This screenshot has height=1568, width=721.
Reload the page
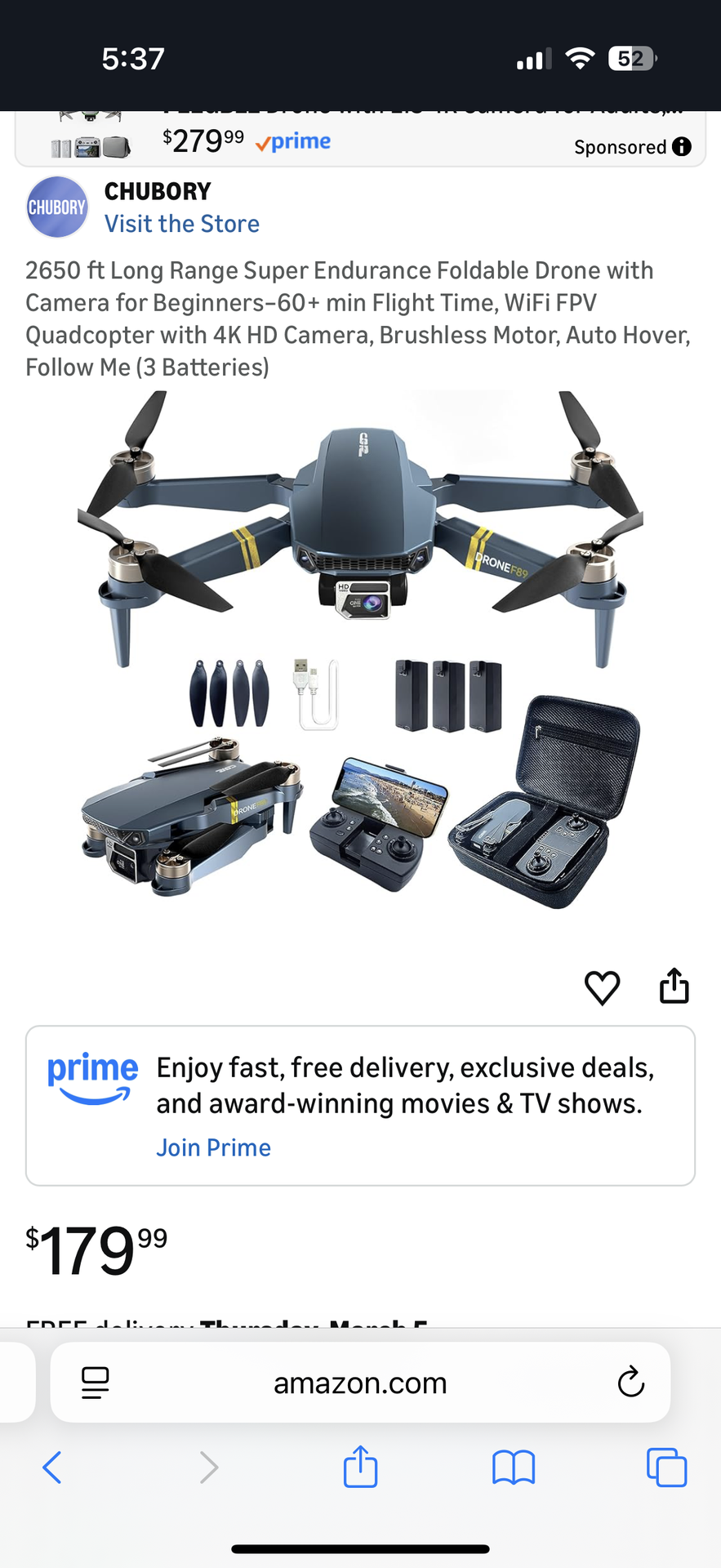(631, 1383)
